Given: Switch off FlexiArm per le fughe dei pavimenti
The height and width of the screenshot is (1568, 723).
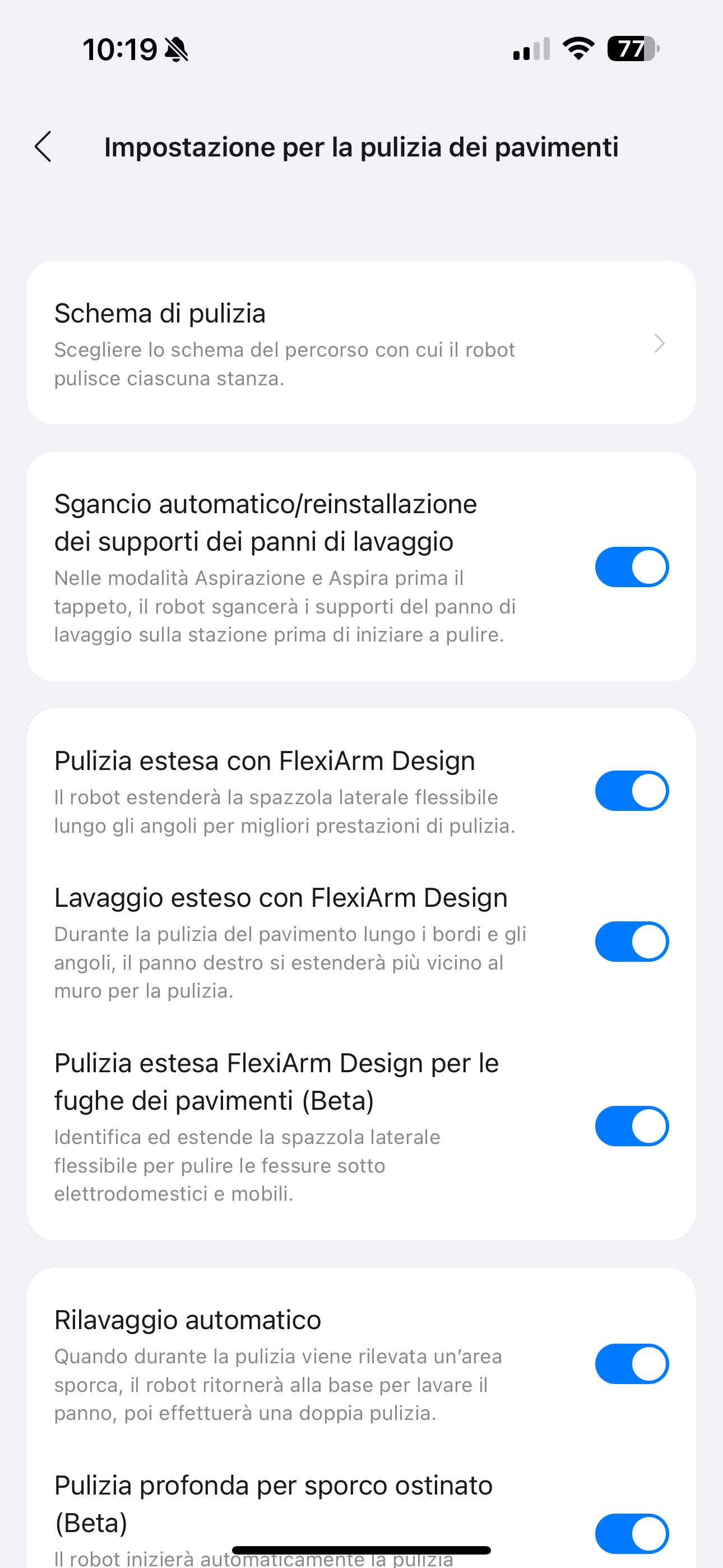Looking at the screenshot, I should (632, 1126).
